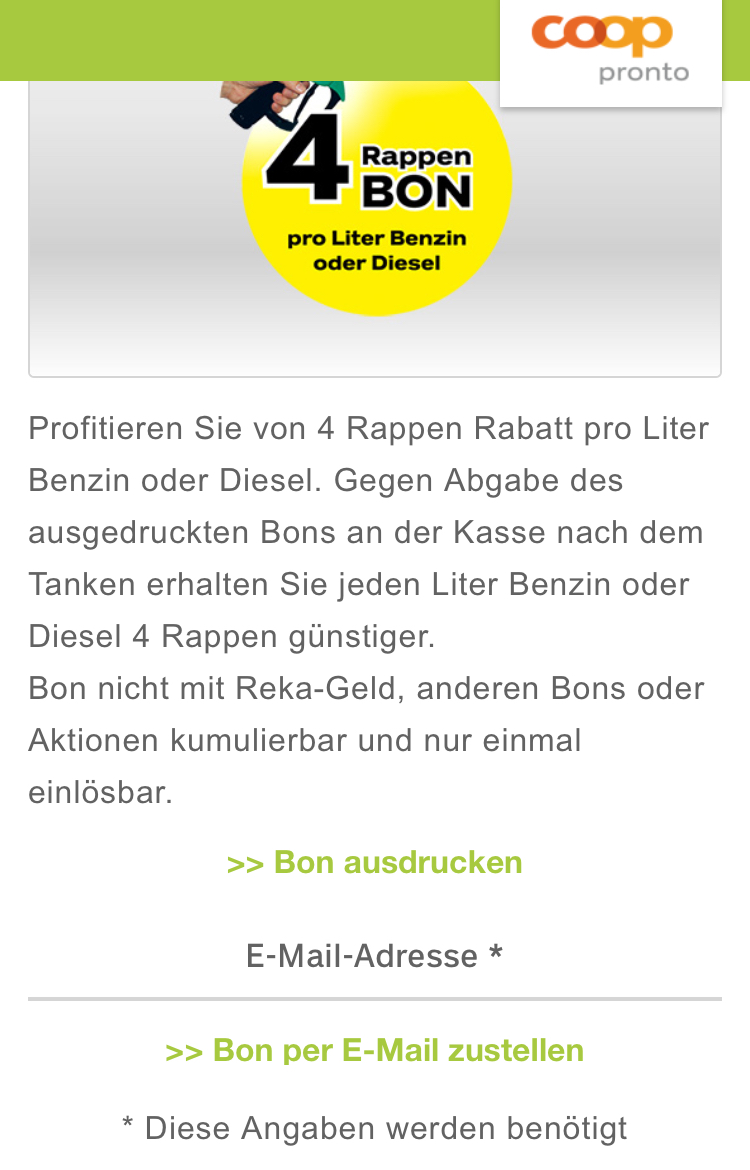750x1170 pixels.
Task: Select 'Bon per E-Mail zustellen'
Action: tap(374, 1050)
